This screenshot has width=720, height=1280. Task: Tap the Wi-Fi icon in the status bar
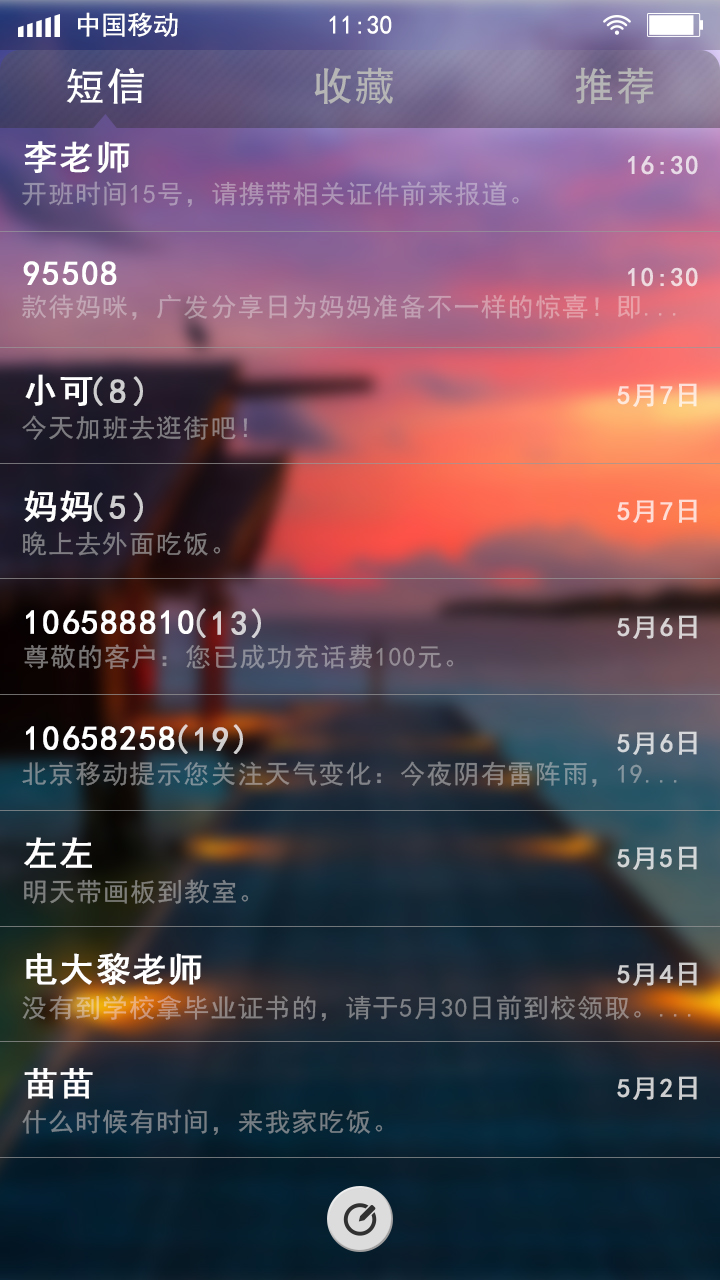(x=616, y=22)
